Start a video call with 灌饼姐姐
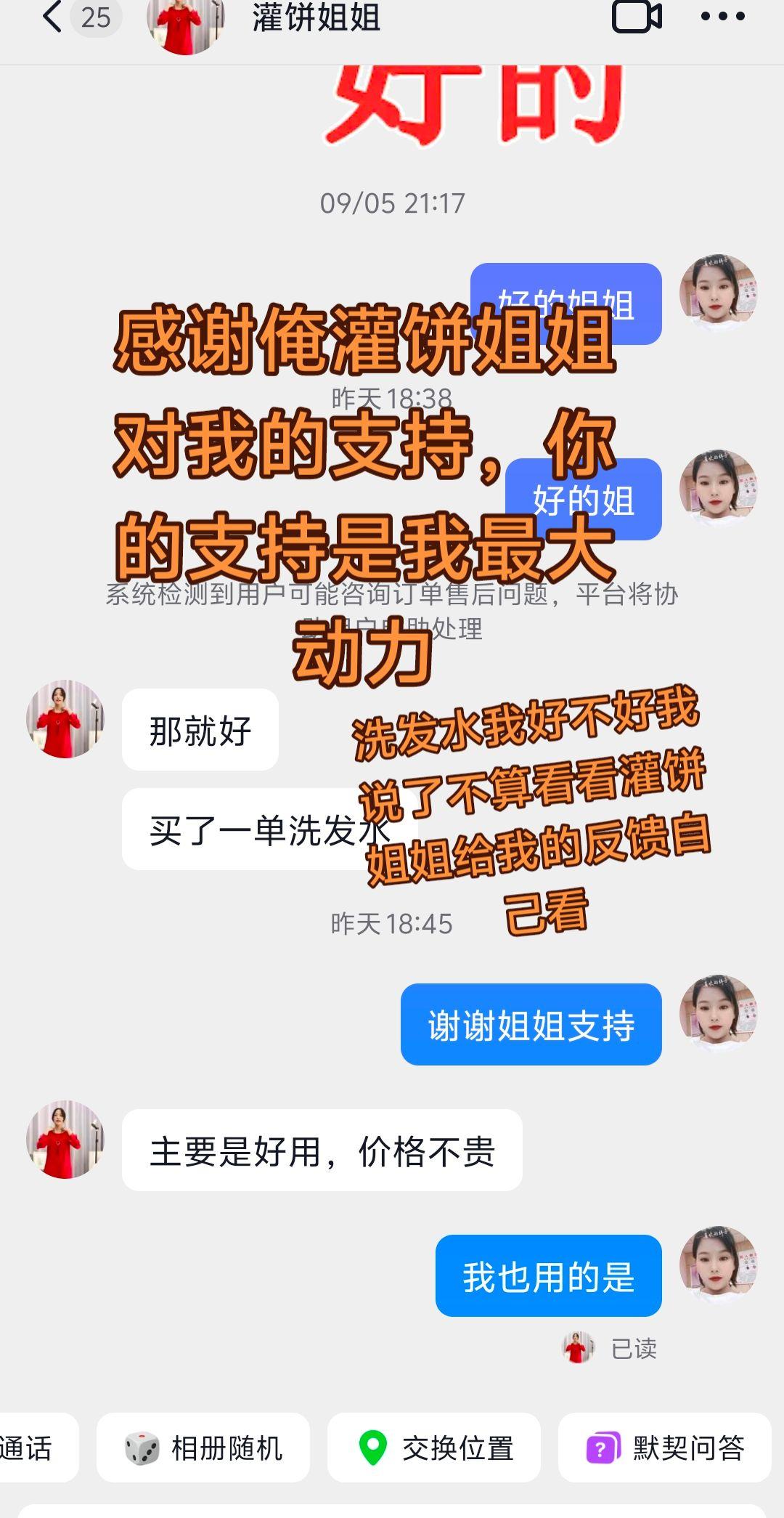784x1518 pixels. click(x=637, y=17)
